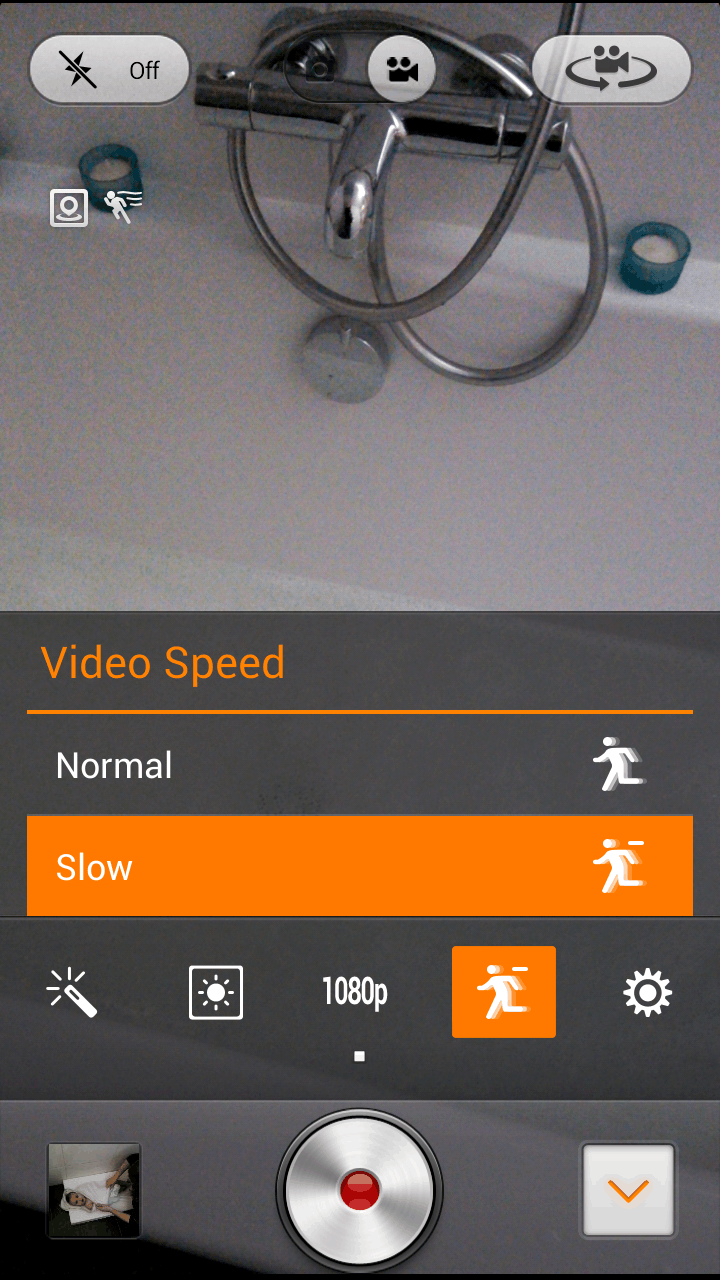Change the 1080p video resolution
The width and height of the screenshot is (720, 1280).
click(355, 992)
